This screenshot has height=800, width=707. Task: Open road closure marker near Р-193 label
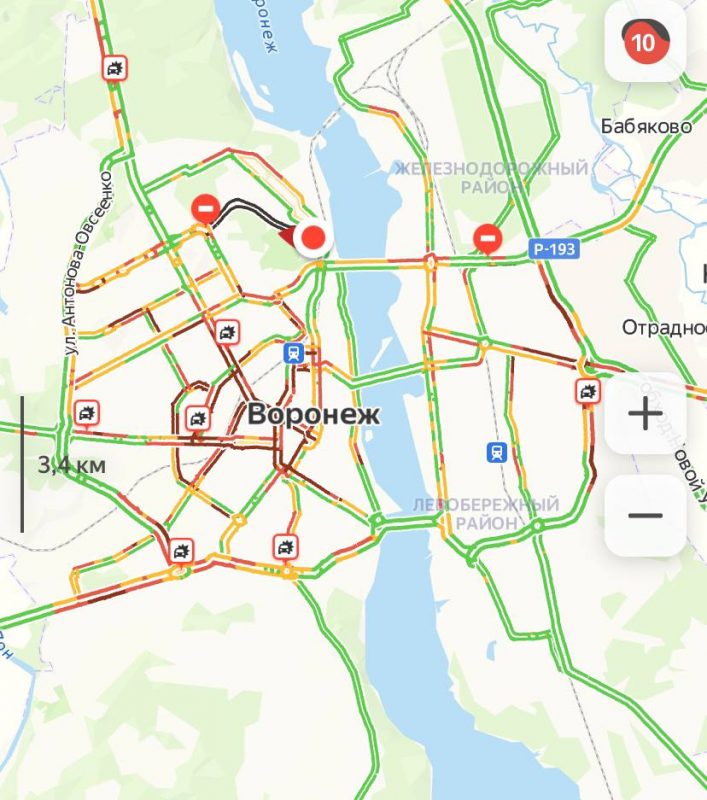[x=488, y=237]
